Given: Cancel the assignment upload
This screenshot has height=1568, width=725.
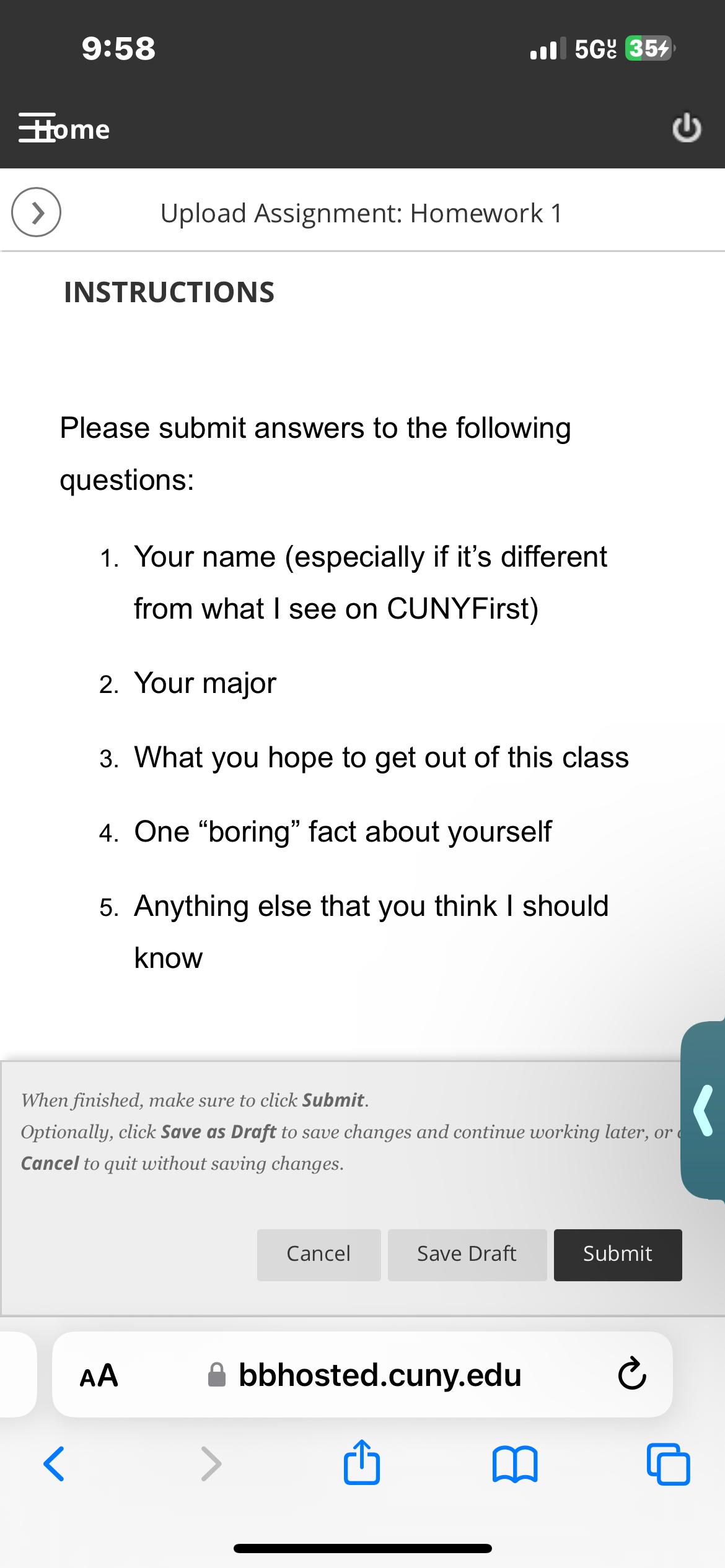Looking at the screenshot, I should (319, 1254).
